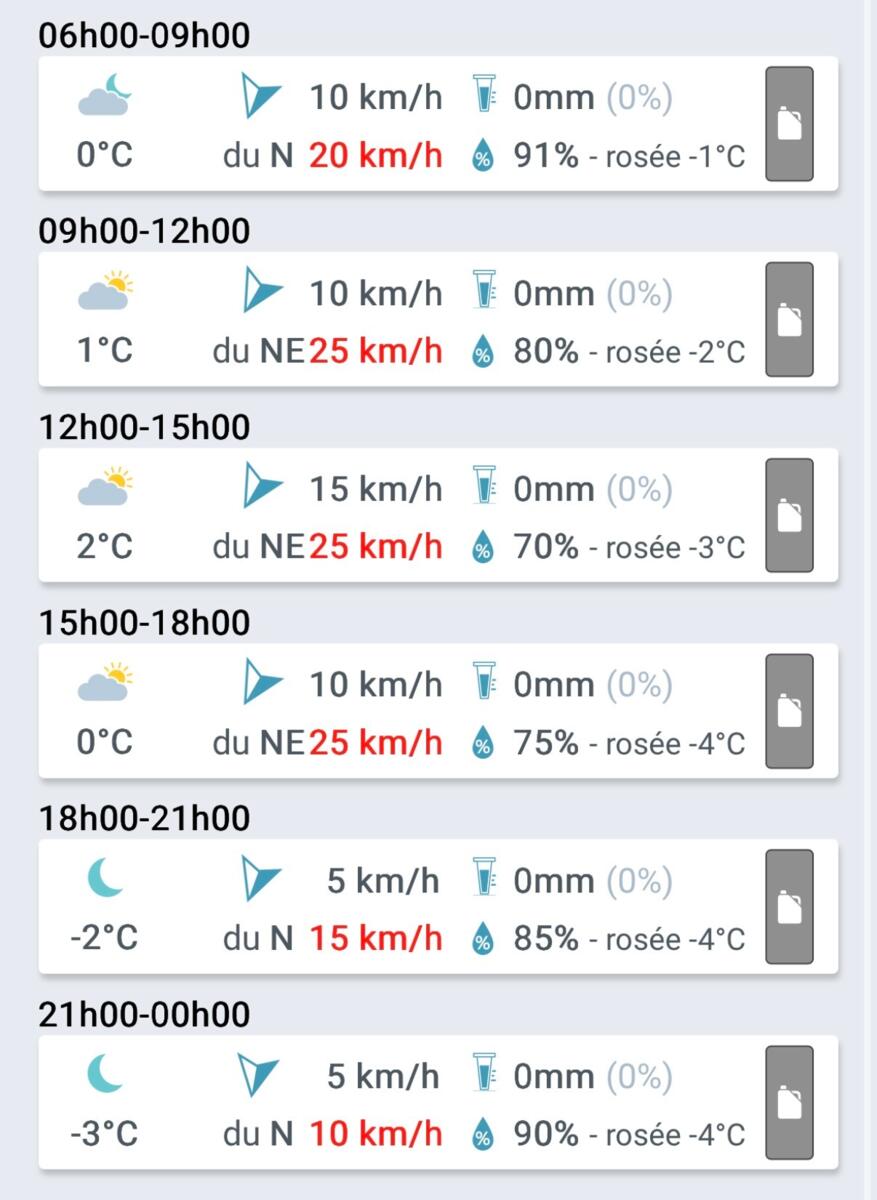Tap the canister button for 06h00-09h00
The image size is (877, 1200).
pyautogui.click(x=789, y=124)
